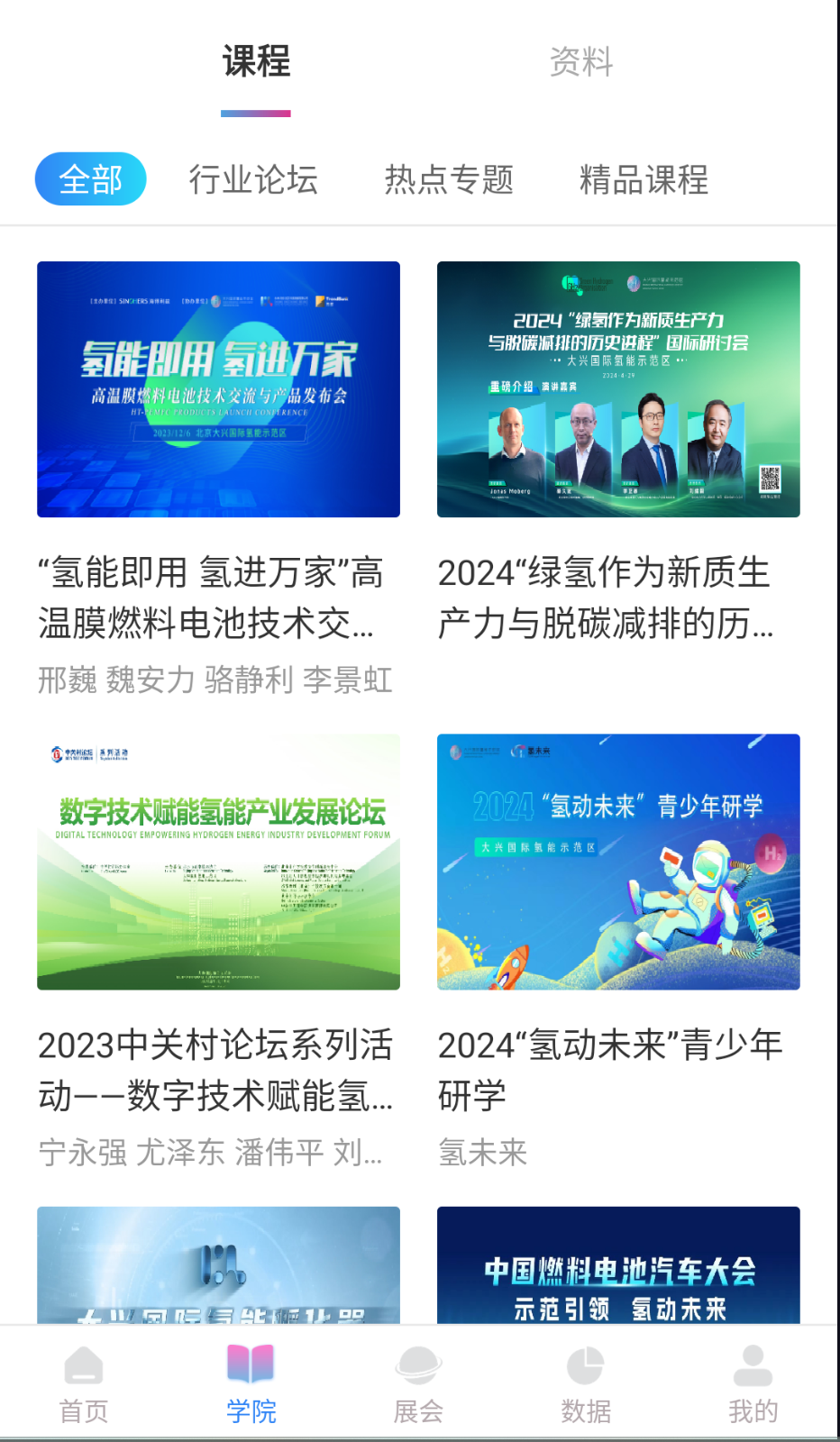View the 数字技术赋能氢能产业发展论坛 course

pos(217,862)
